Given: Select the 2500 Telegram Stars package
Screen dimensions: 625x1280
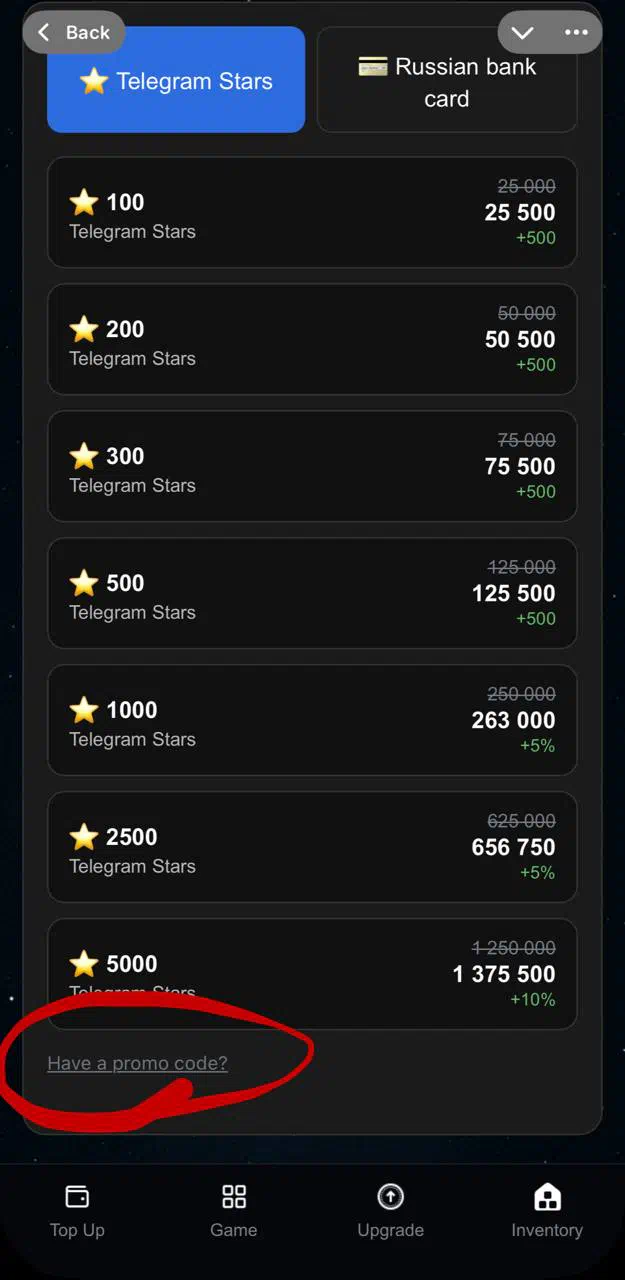Looking at the screenshot, I should 312,847.
